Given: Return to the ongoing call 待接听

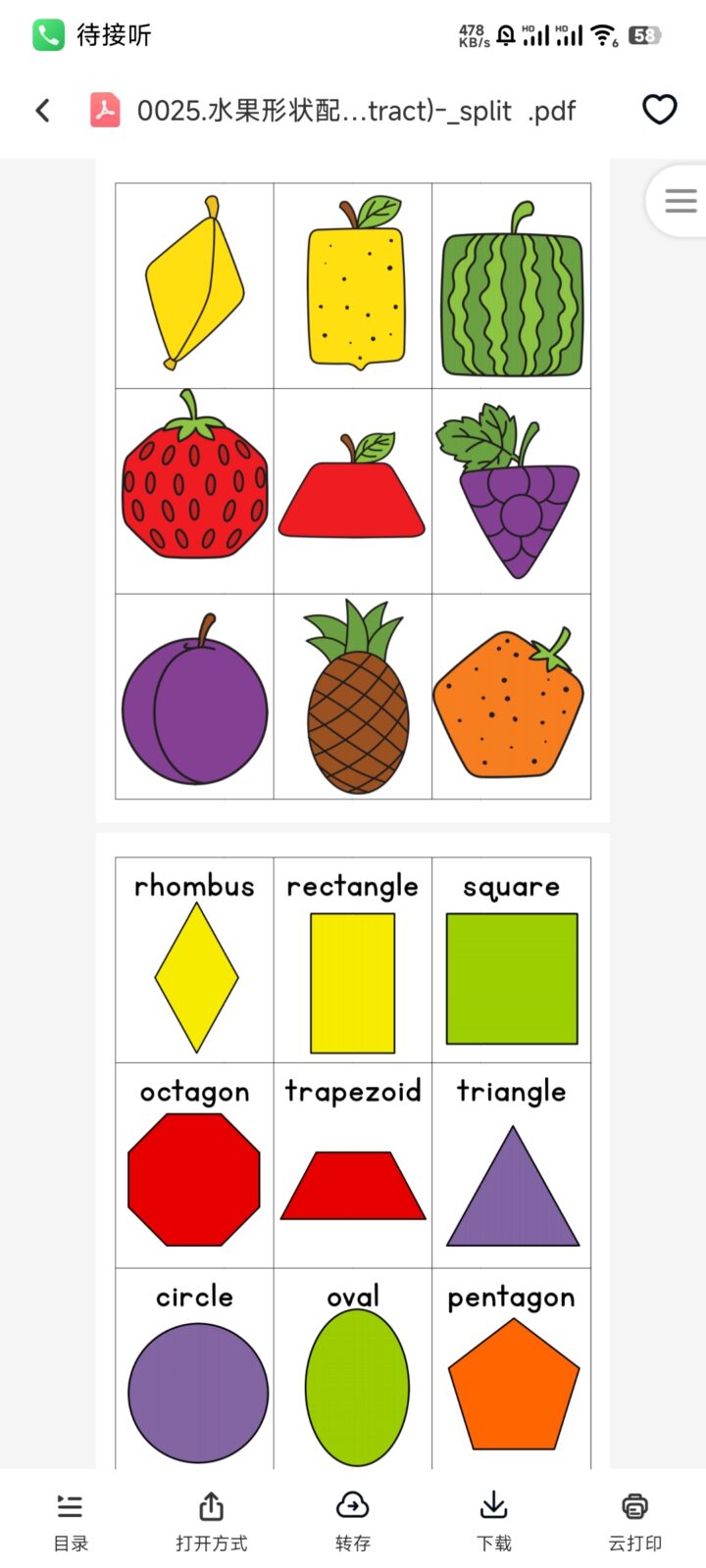Looking at the screenshot, I should coord(93,35).
